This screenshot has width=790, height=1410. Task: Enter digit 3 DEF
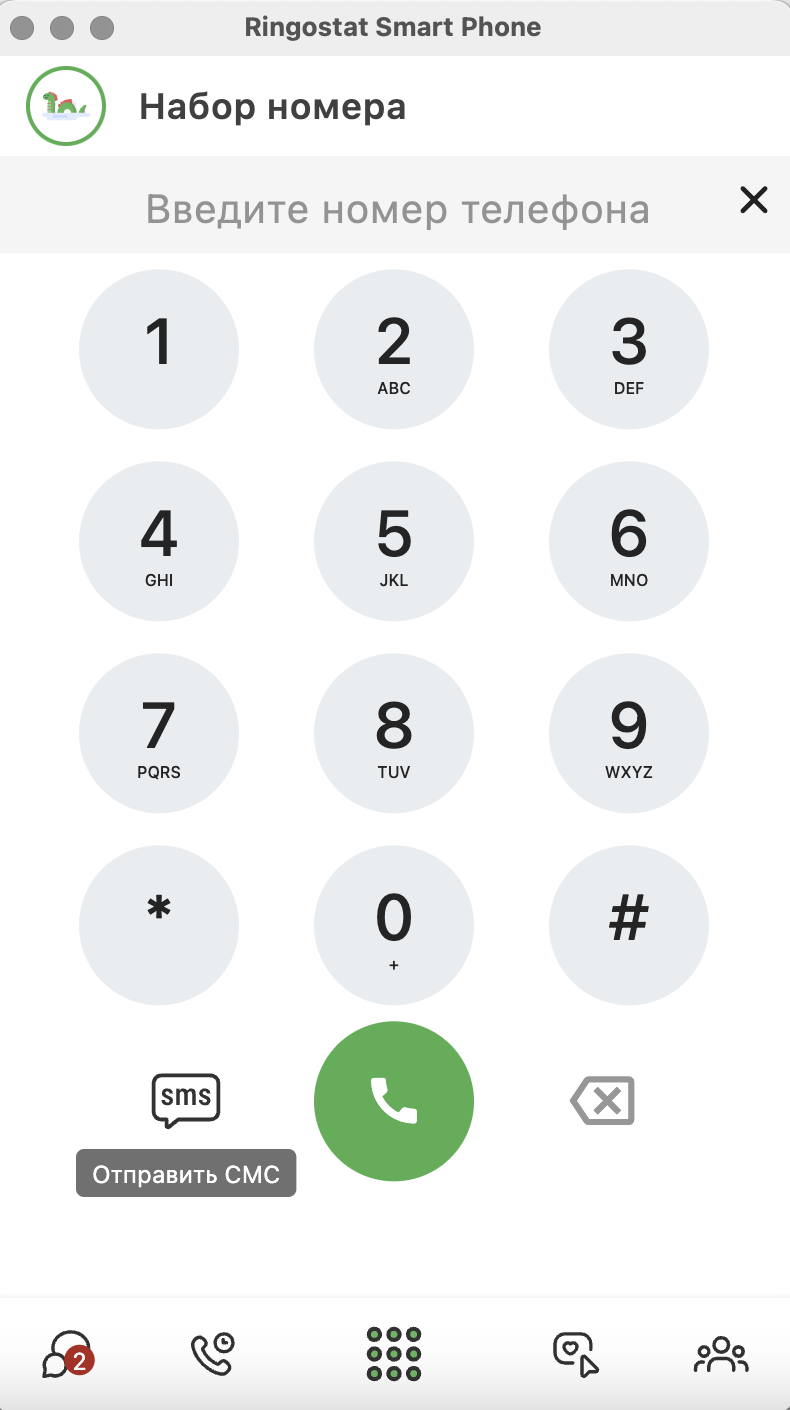point(629,350)
